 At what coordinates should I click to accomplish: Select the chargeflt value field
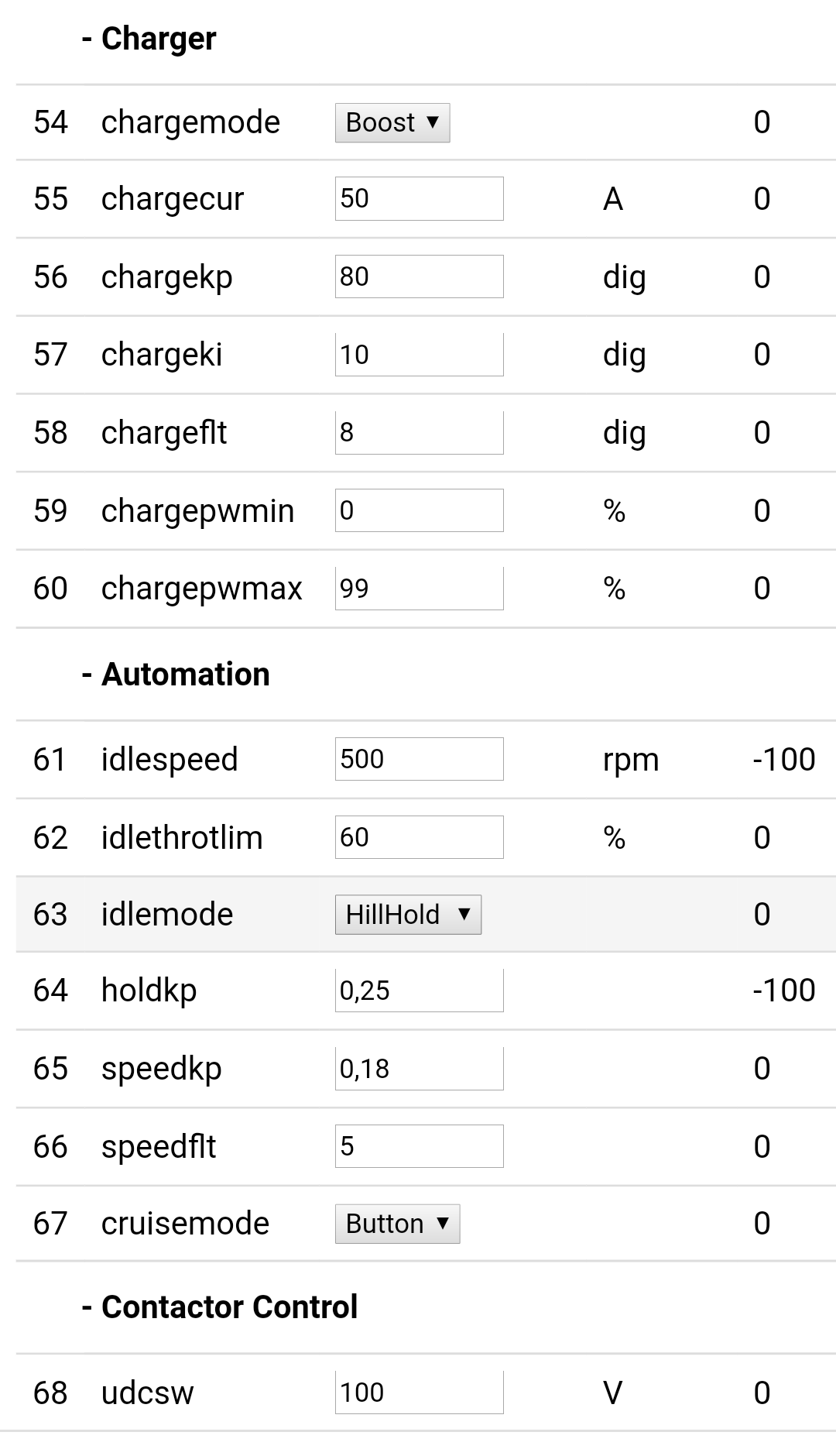419,432
